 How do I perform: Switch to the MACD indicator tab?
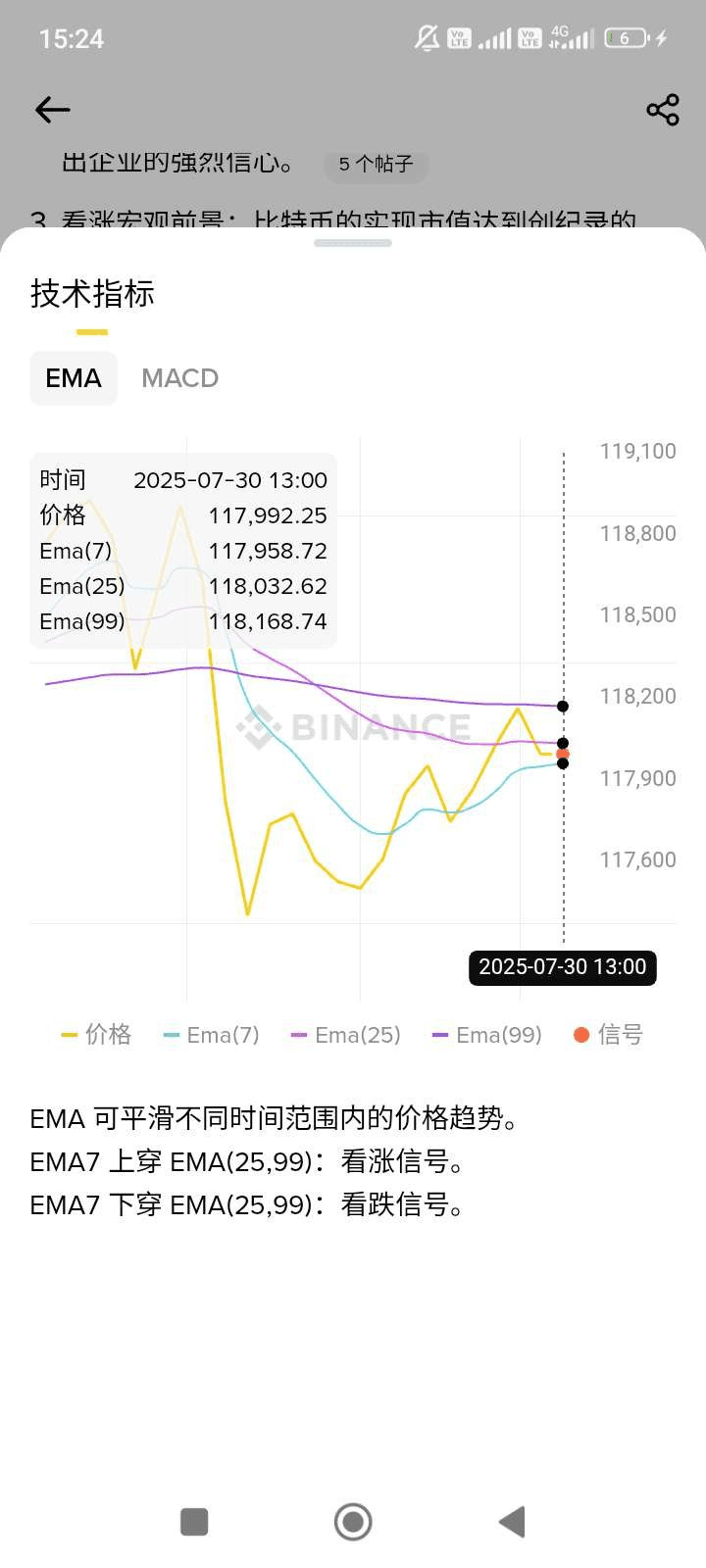pyautogui.click(x=179, y=378)
